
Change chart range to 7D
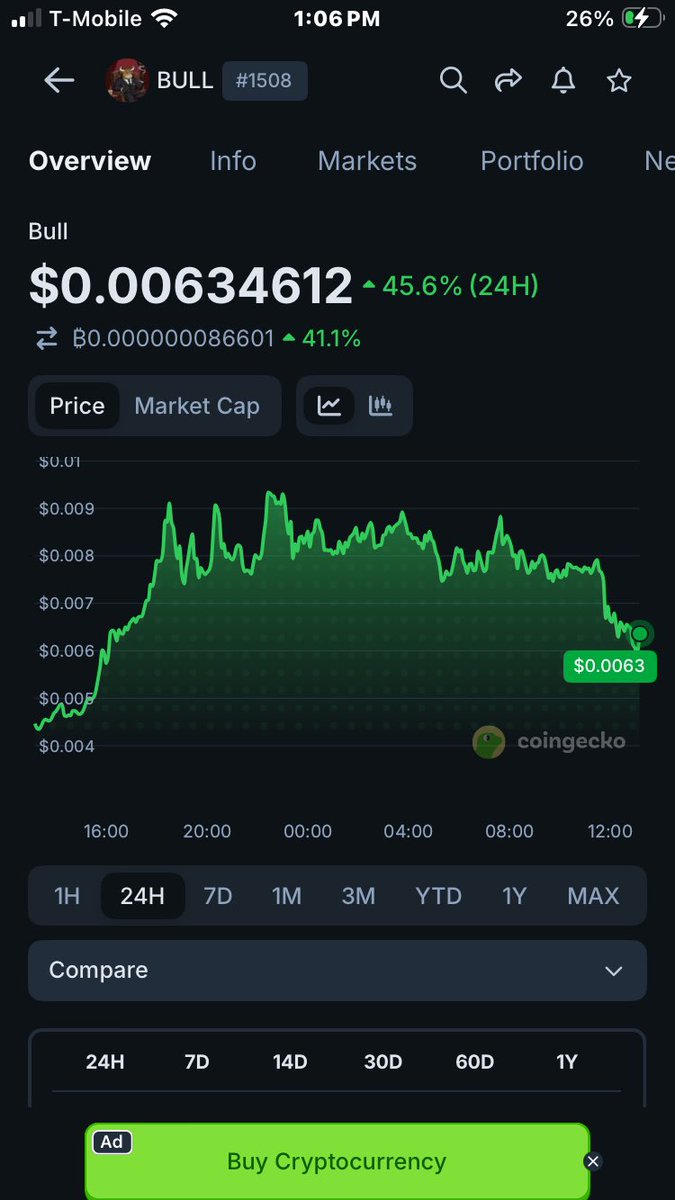[x=217, y=895]
